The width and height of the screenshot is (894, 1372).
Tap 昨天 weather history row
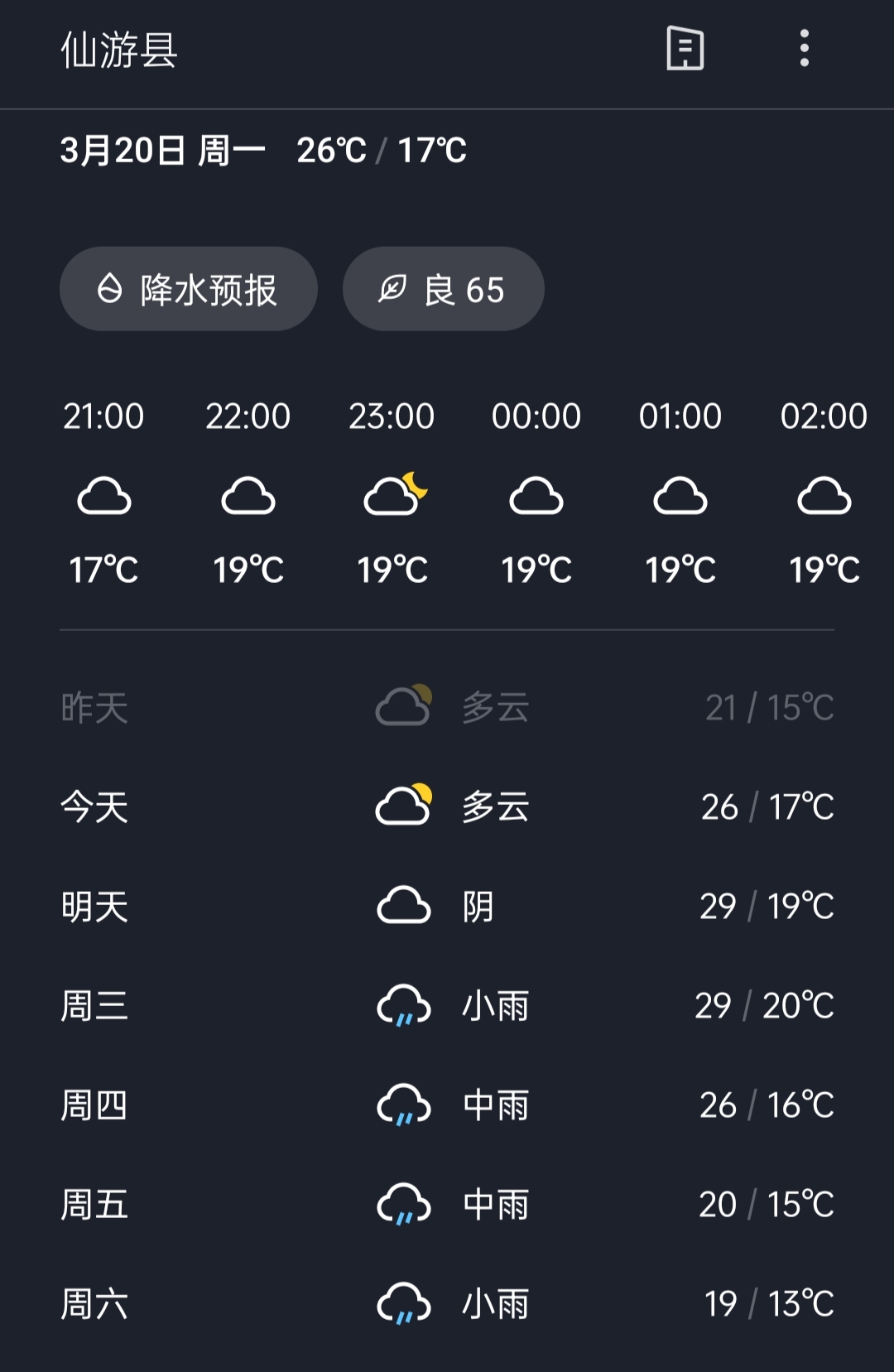(x=447, y=707)
